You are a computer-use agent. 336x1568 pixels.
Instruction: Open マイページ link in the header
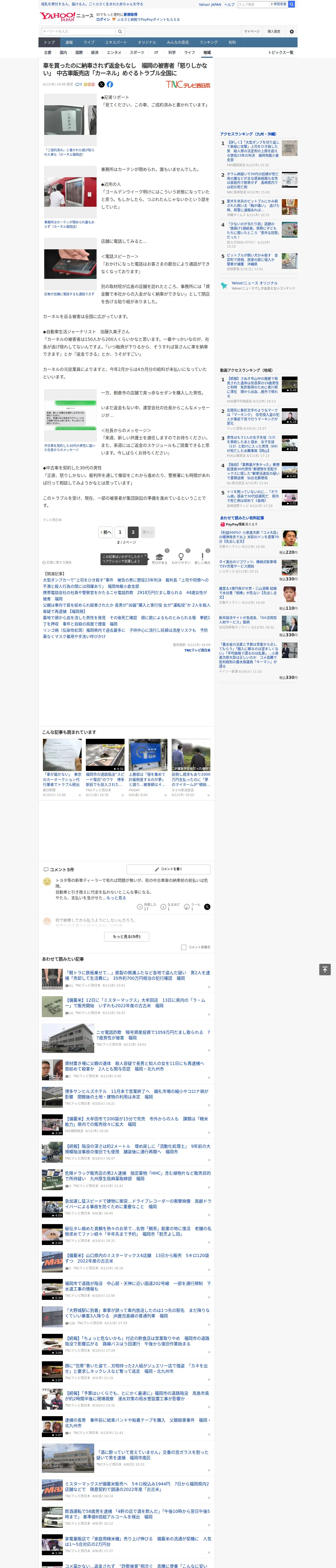251,32
